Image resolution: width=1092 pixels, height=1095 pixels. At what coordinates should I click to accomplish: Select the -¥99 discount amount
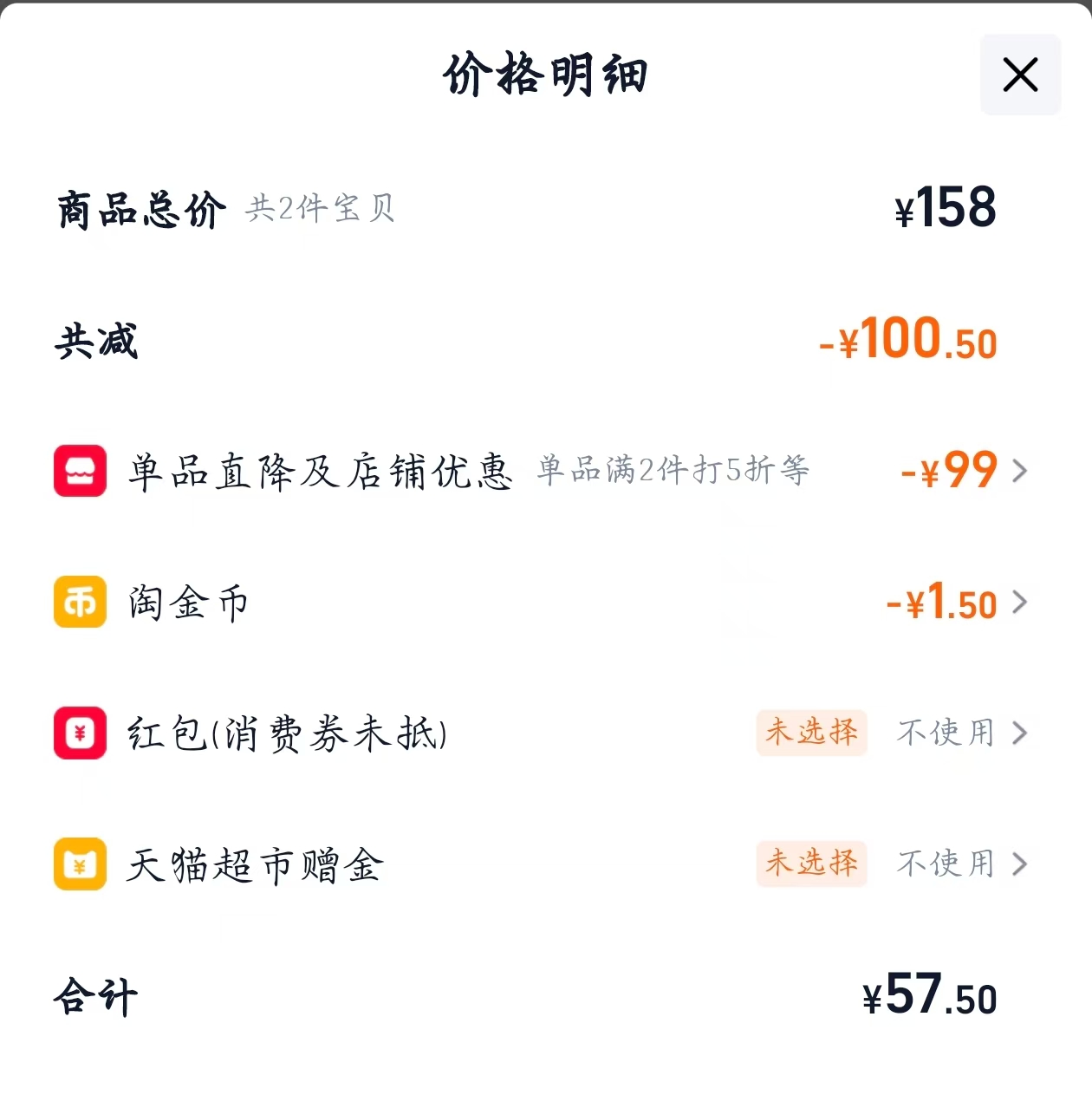coord(948,471)
